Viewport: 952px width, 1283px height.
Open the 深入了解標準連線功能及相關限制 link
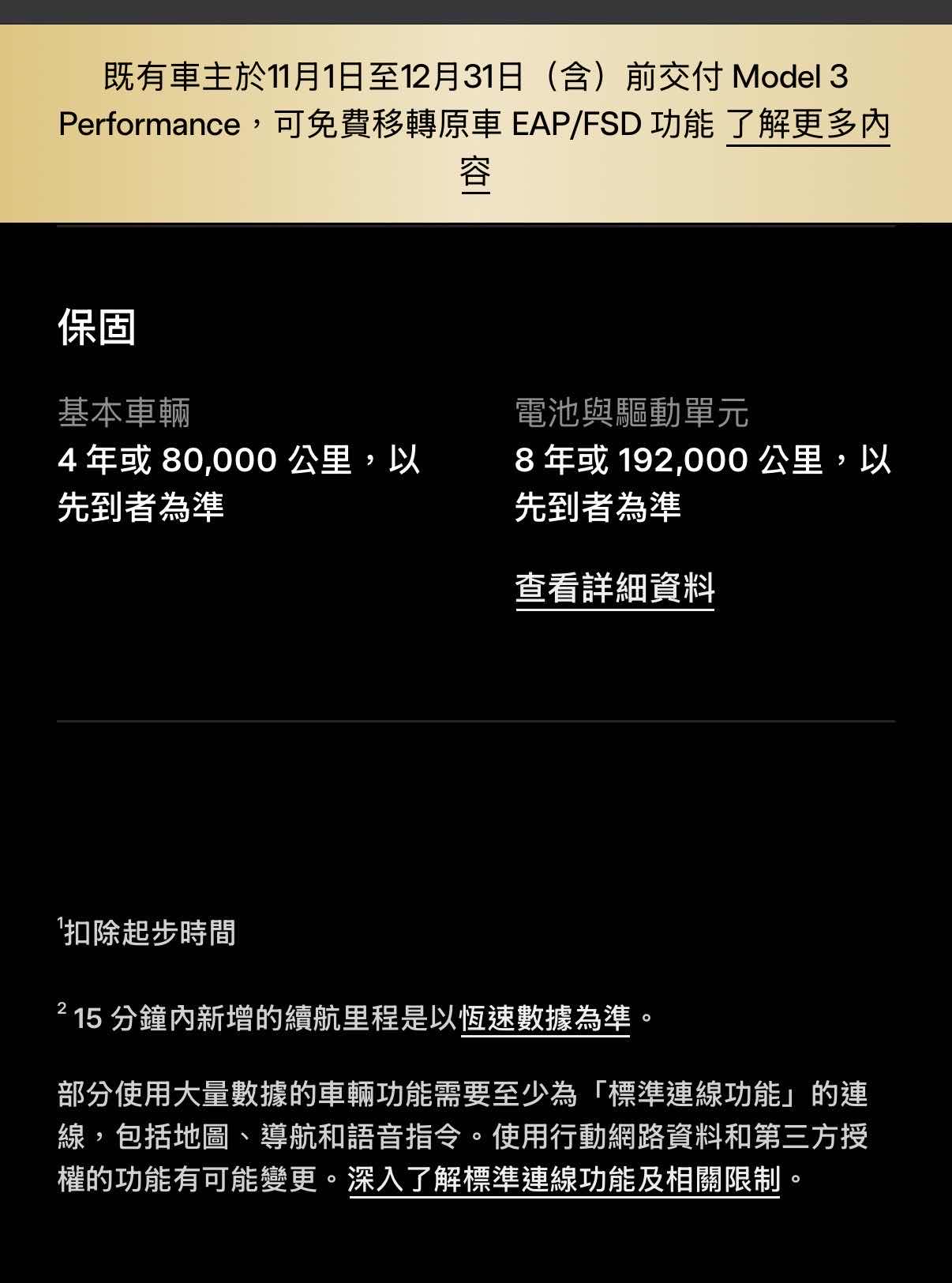coord(563,1180)
